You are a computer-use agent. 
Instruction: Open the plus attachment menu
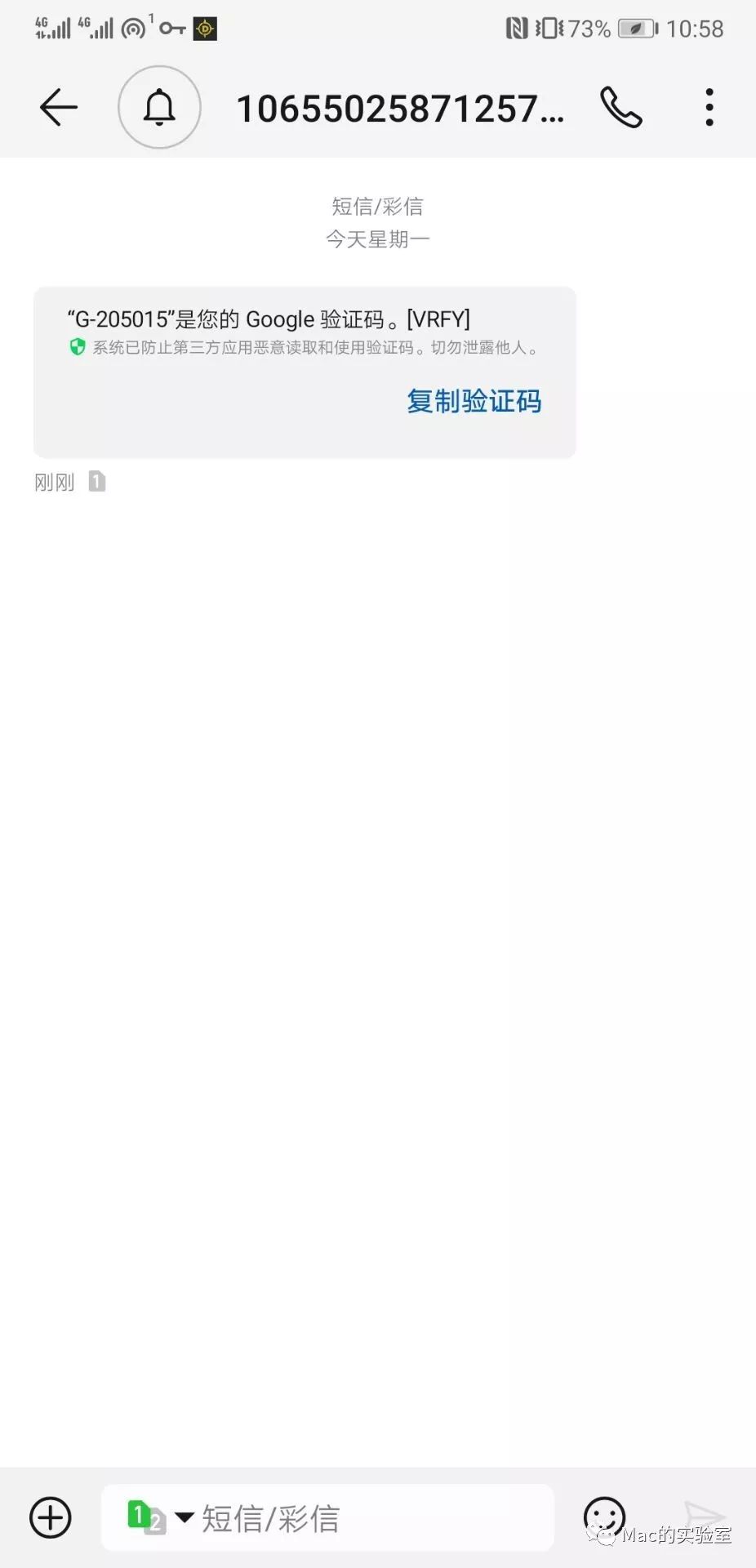click(x=51, y=1518)
